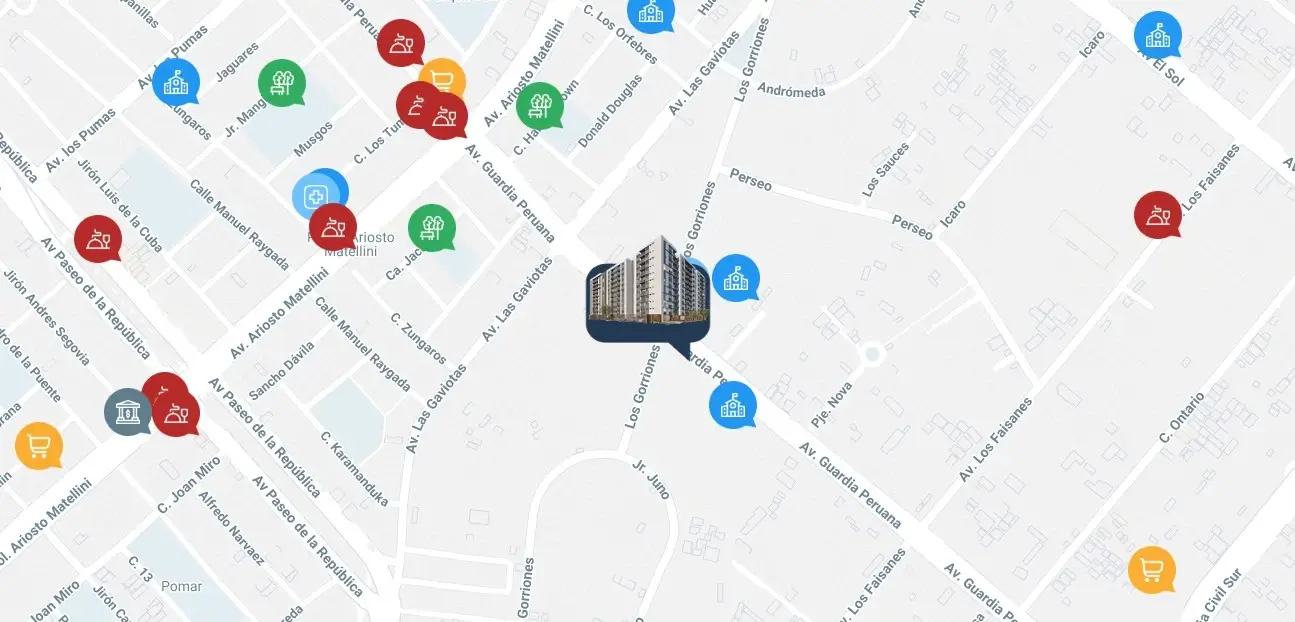Screen dimensions: 1295x622
Task: Select the restaurant marker by Jirón Luis de la Cuba
Action: [98, 238]
